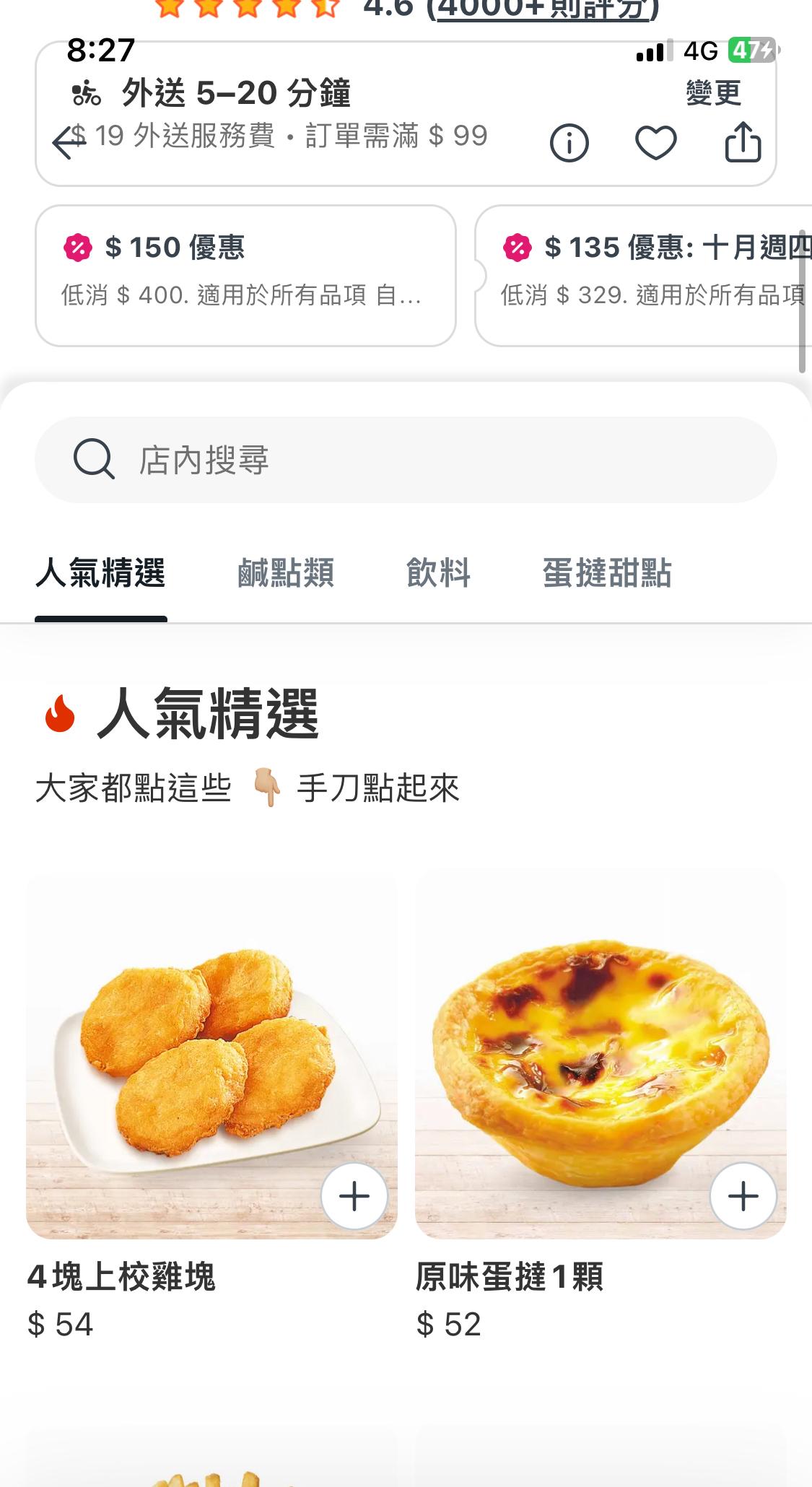This screenshot has height=1487, width=812.
Task: Switch to the 飲料 tab
Action: coord(438,573)
